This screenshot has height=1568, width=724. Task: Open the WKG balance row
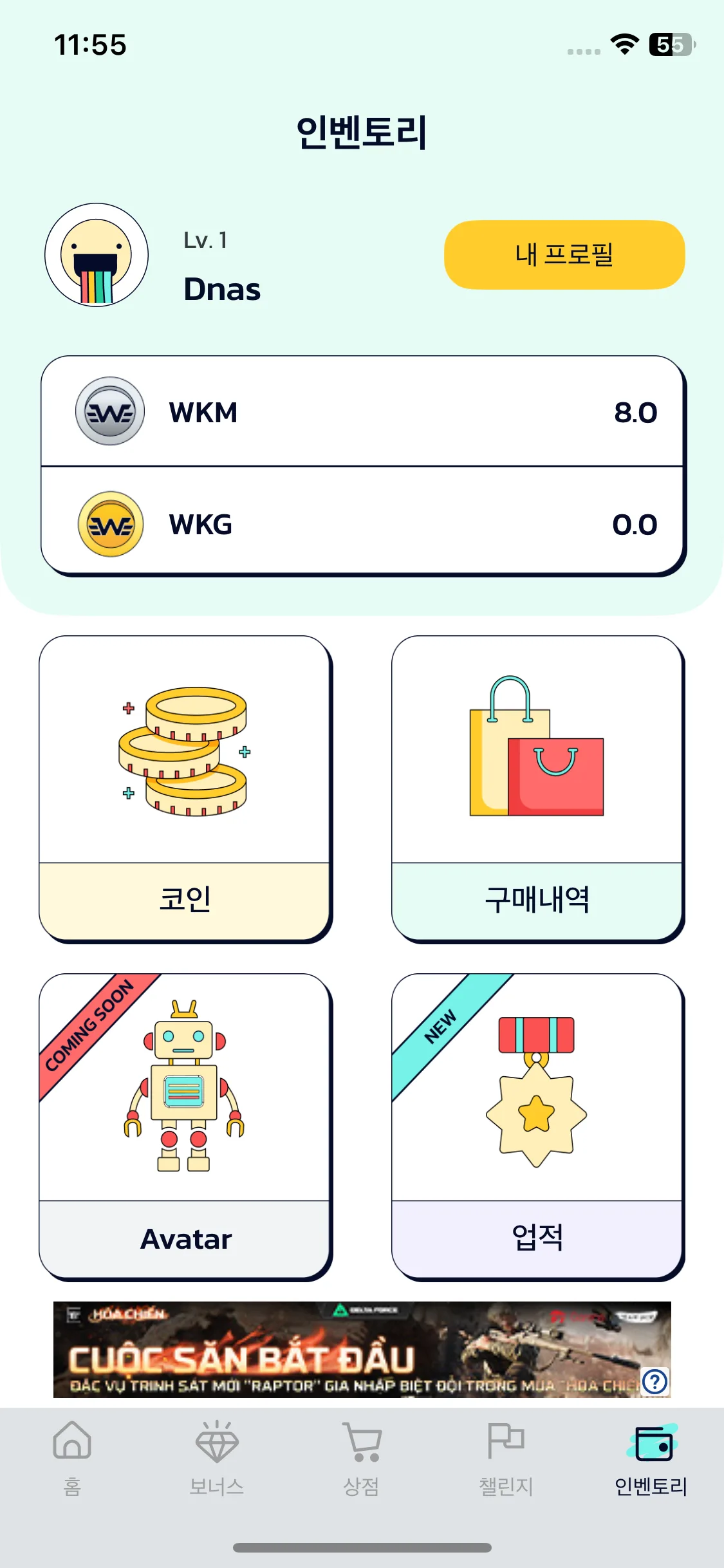[x=362, y=523]
